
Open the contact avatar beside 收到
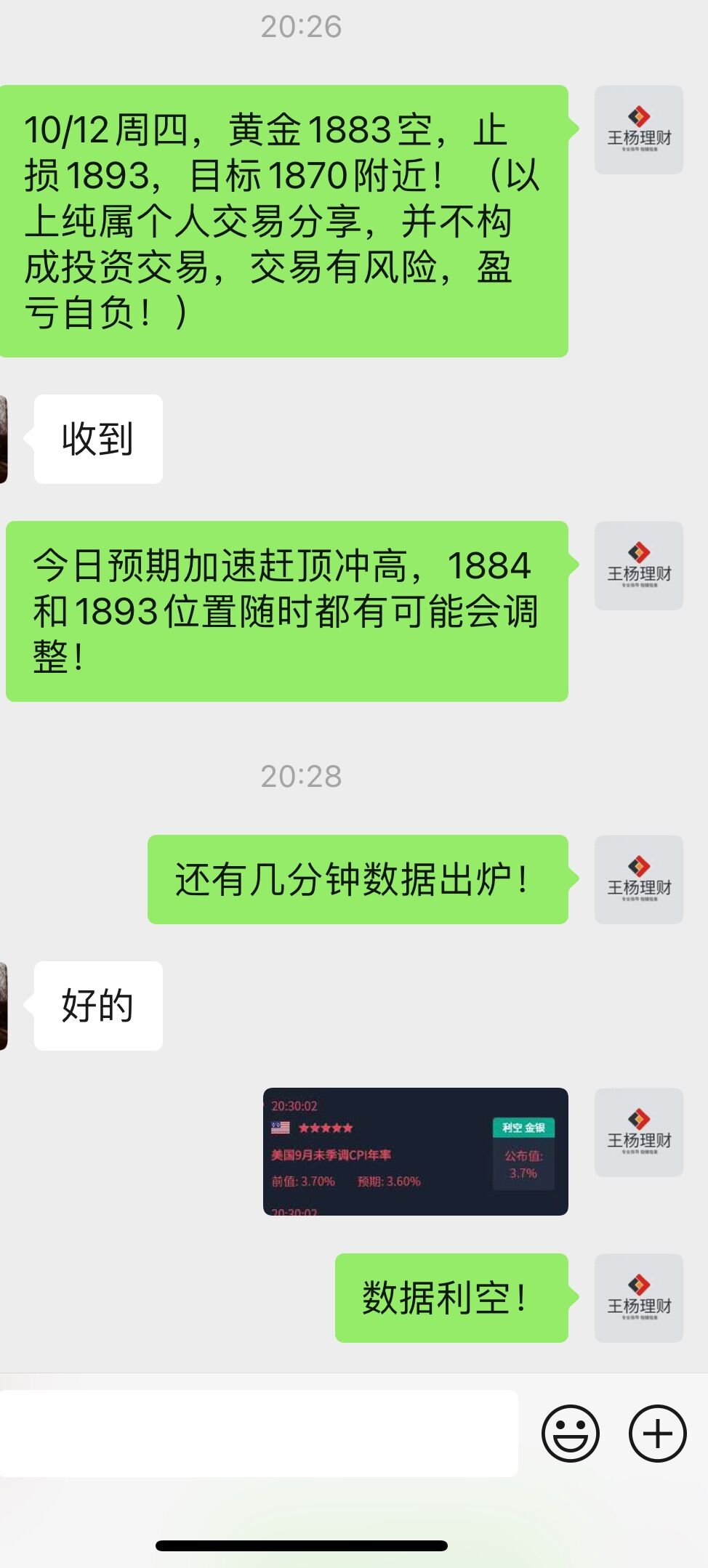click(3, 439)
